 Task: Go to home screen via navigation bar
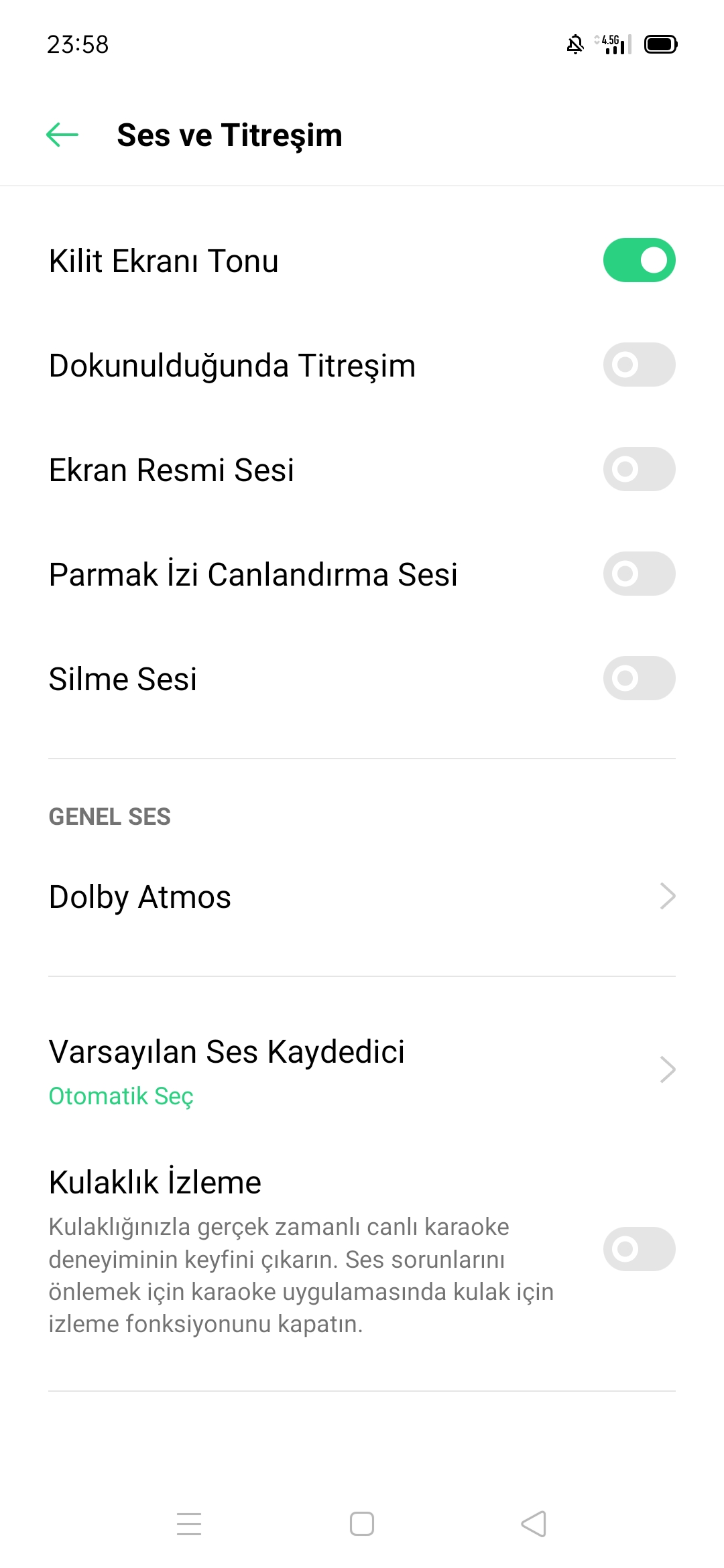tap(362, 1524)
